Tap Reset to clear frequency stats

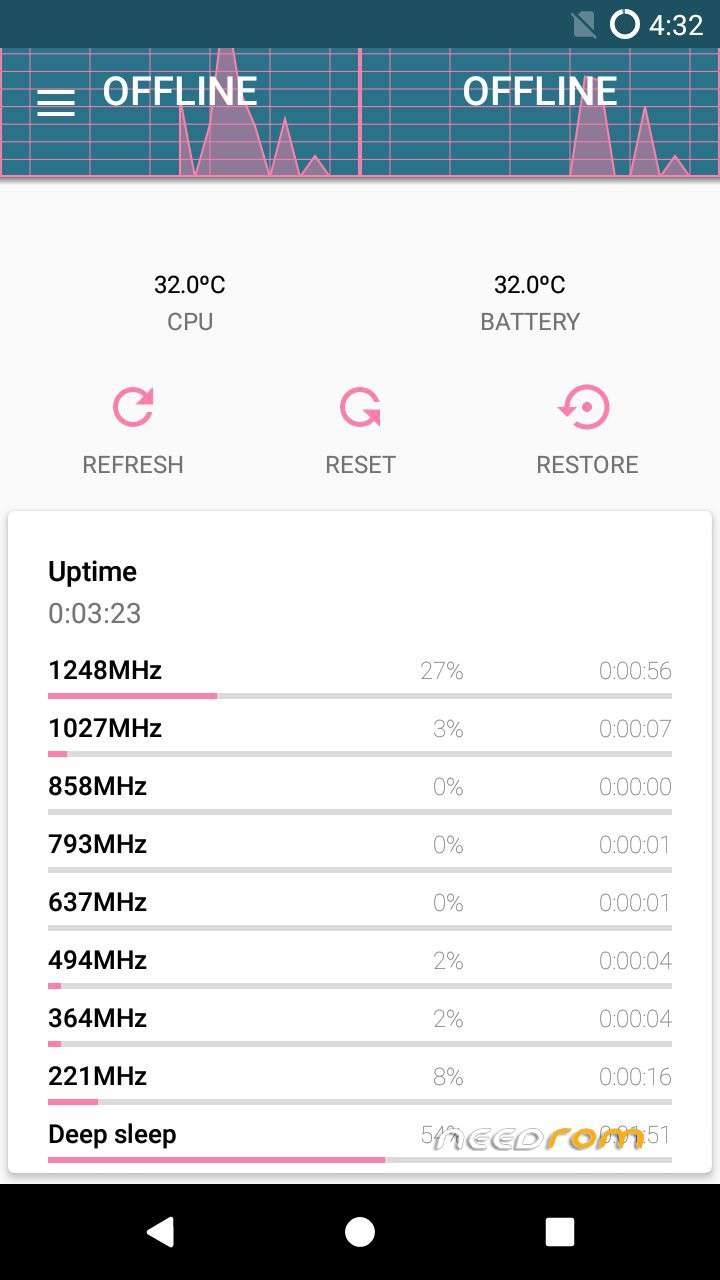coord(360,430)
